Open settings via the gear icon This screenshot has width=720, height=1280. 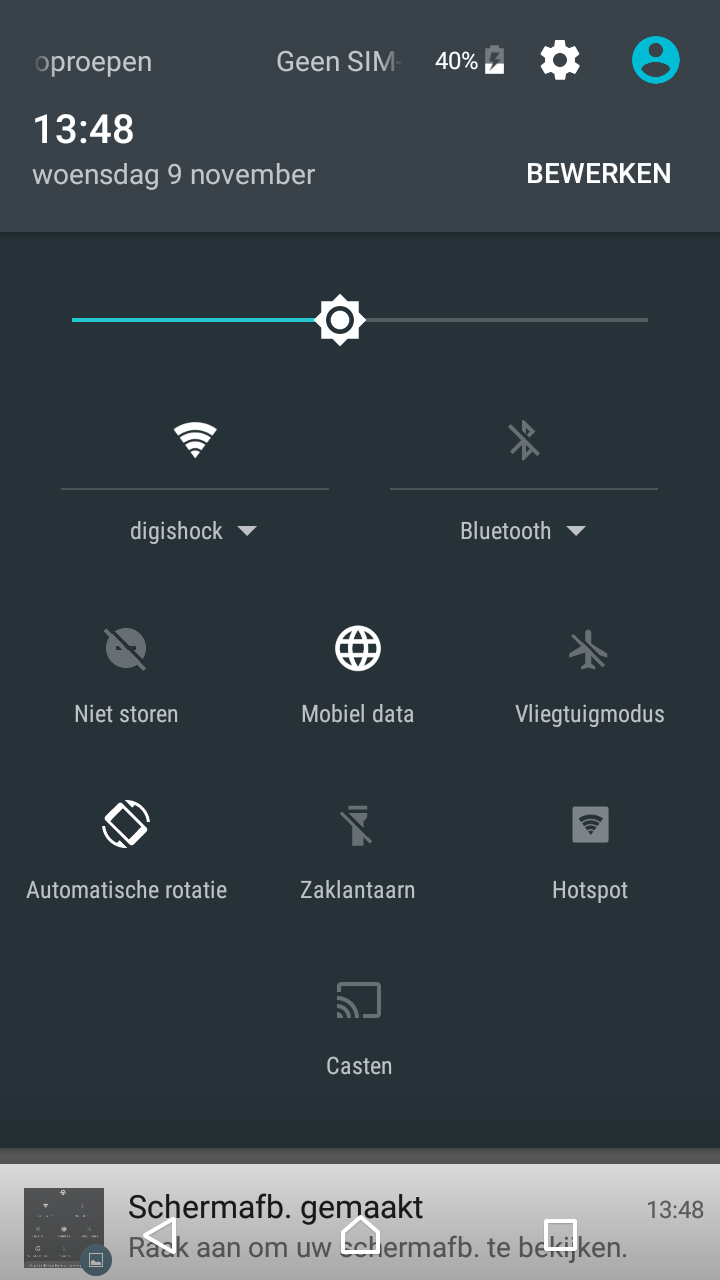560,61
